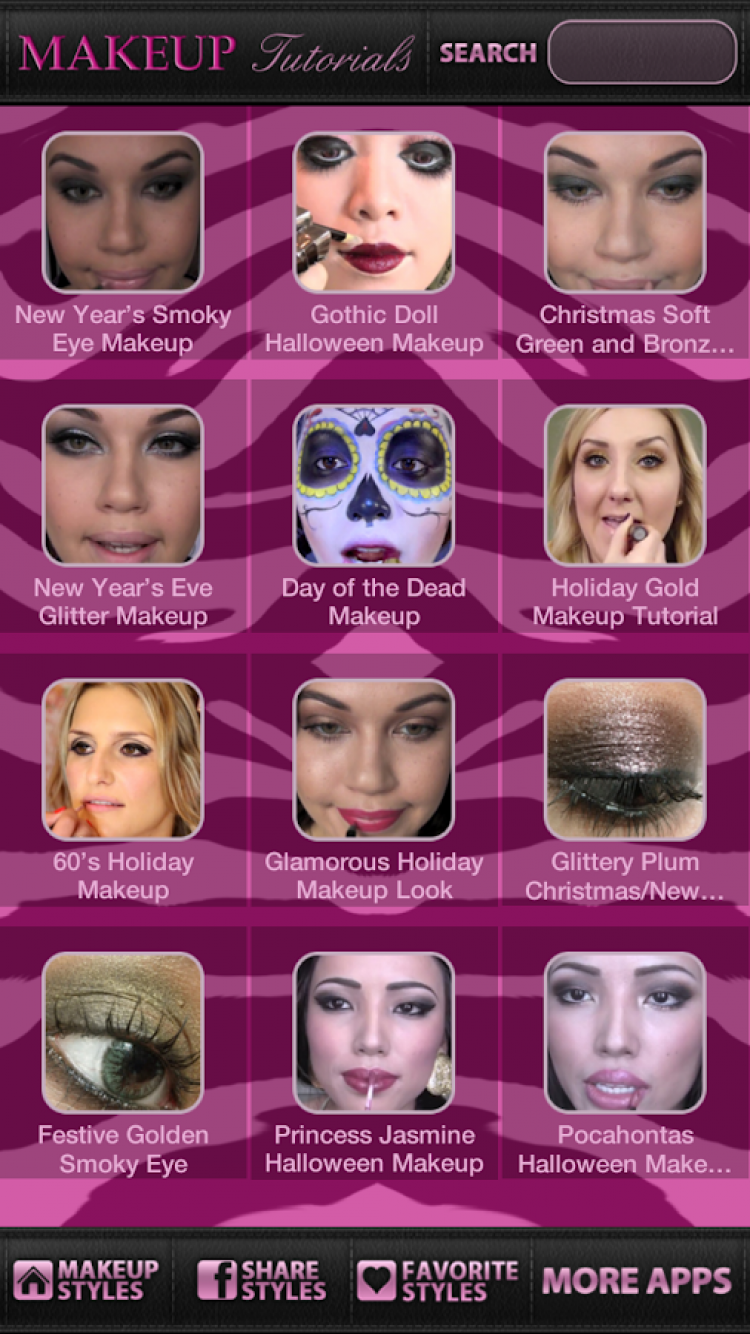Screen dimensions: 750x1334
Task: Tap the search input field
Action: click(642, 52)
